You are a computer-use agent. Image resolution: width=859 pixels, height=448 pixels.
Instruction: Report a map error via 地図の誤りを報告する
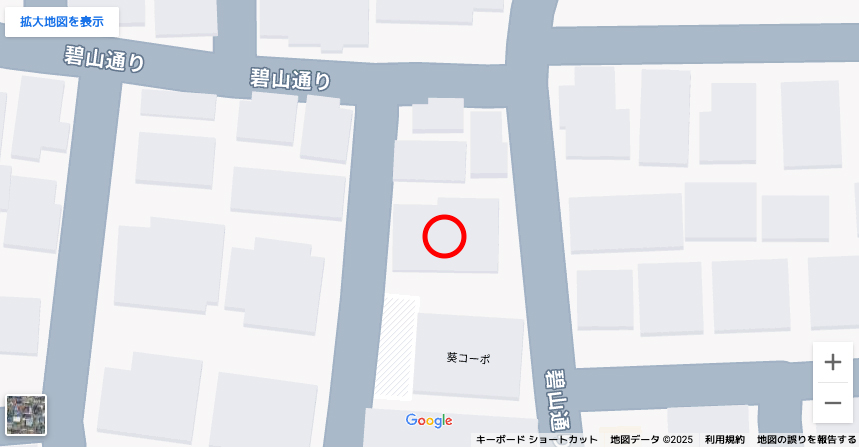coord(806,440)
